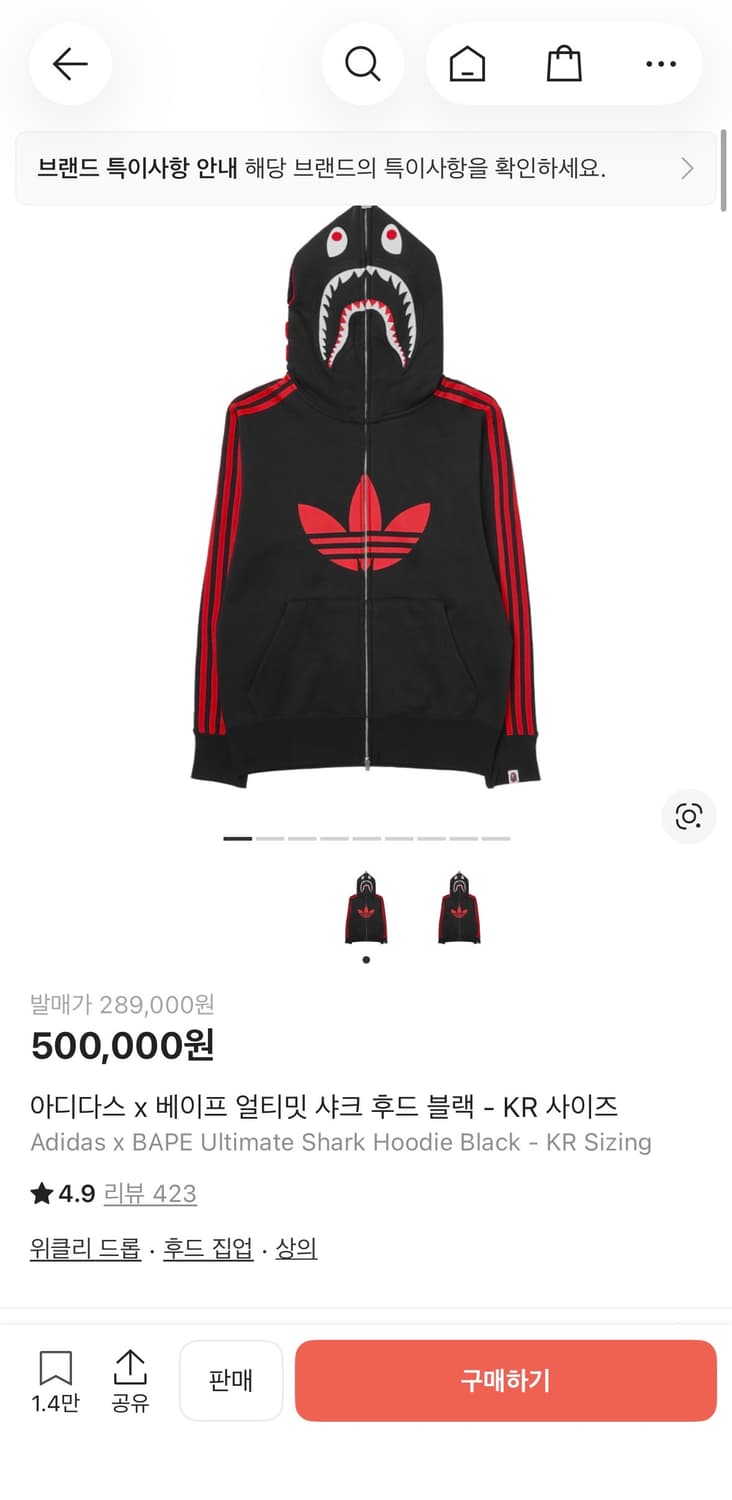Open the 상의 category tag

[x=295, y=1248]
